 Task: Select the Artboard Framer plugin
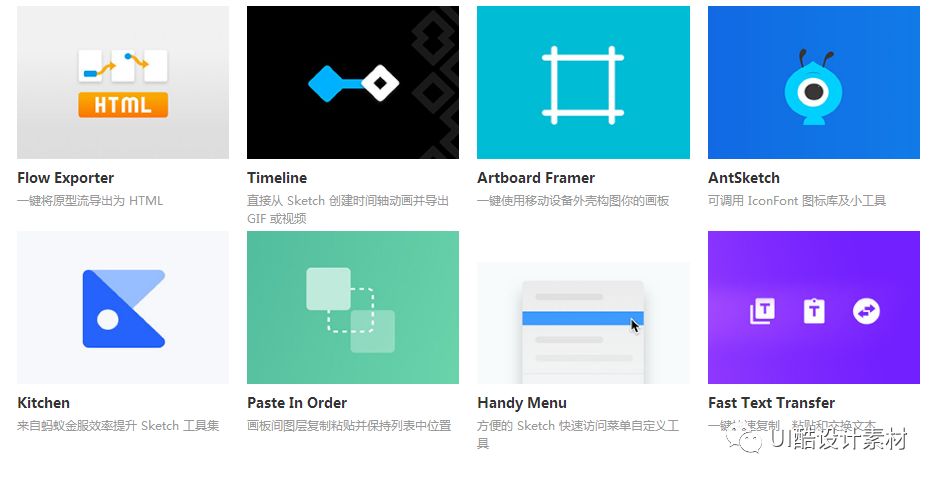pos(583,83)
